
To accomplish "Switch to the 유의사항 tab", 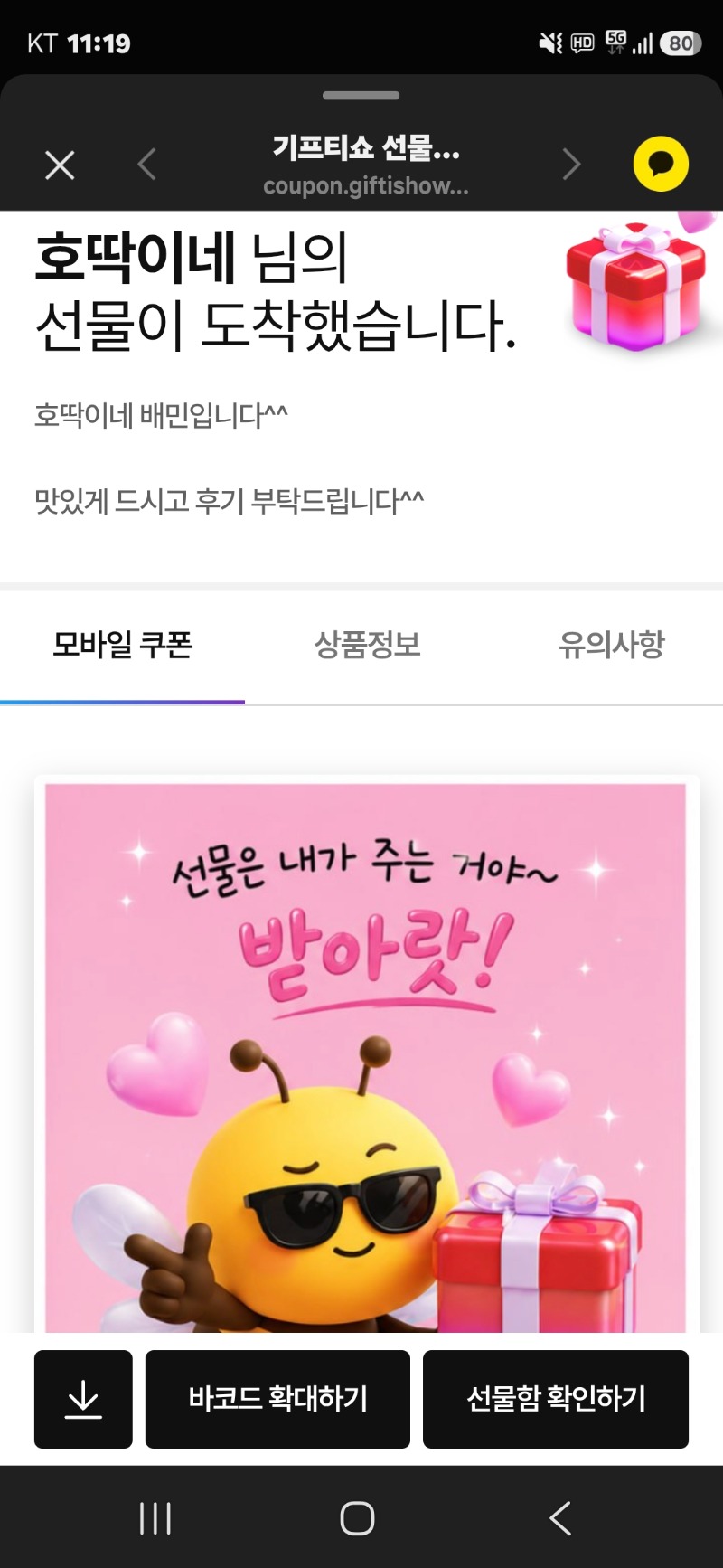I will click(x=611, y=645).
